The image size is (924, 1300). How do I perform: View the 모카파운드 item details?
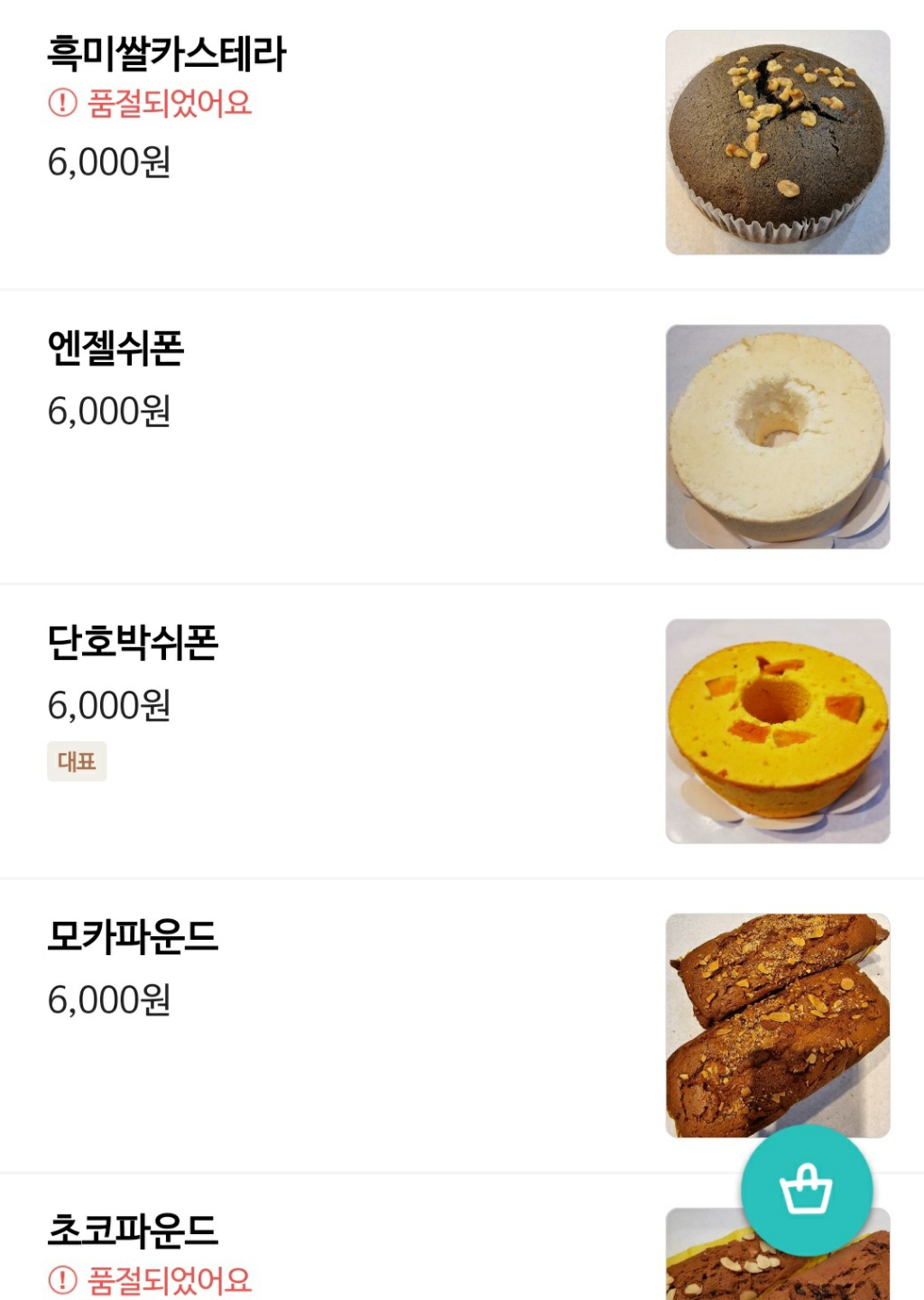click(134, 937)
